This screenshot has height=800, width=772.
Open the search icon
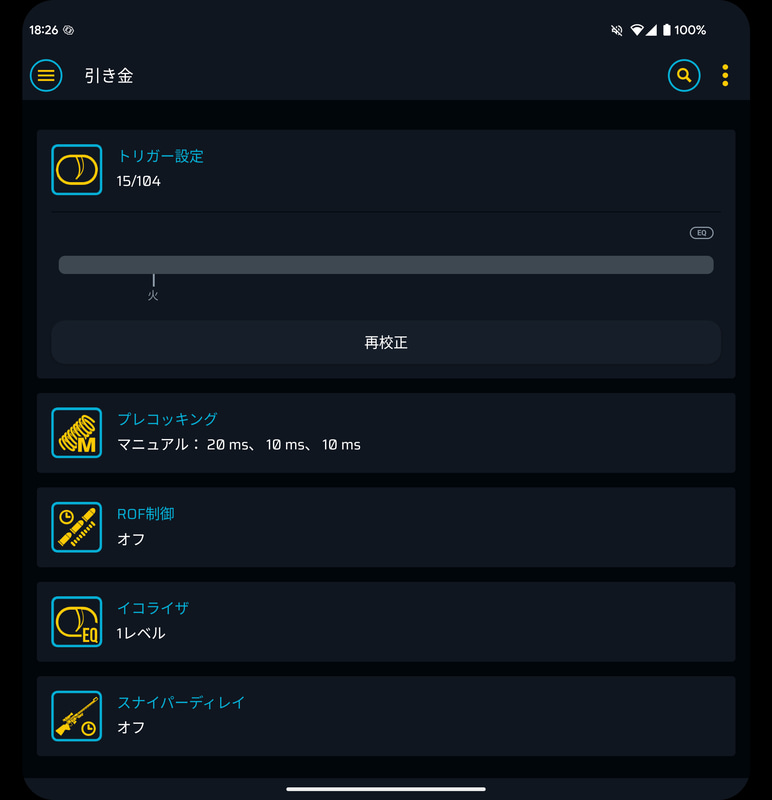click(684, 75)
